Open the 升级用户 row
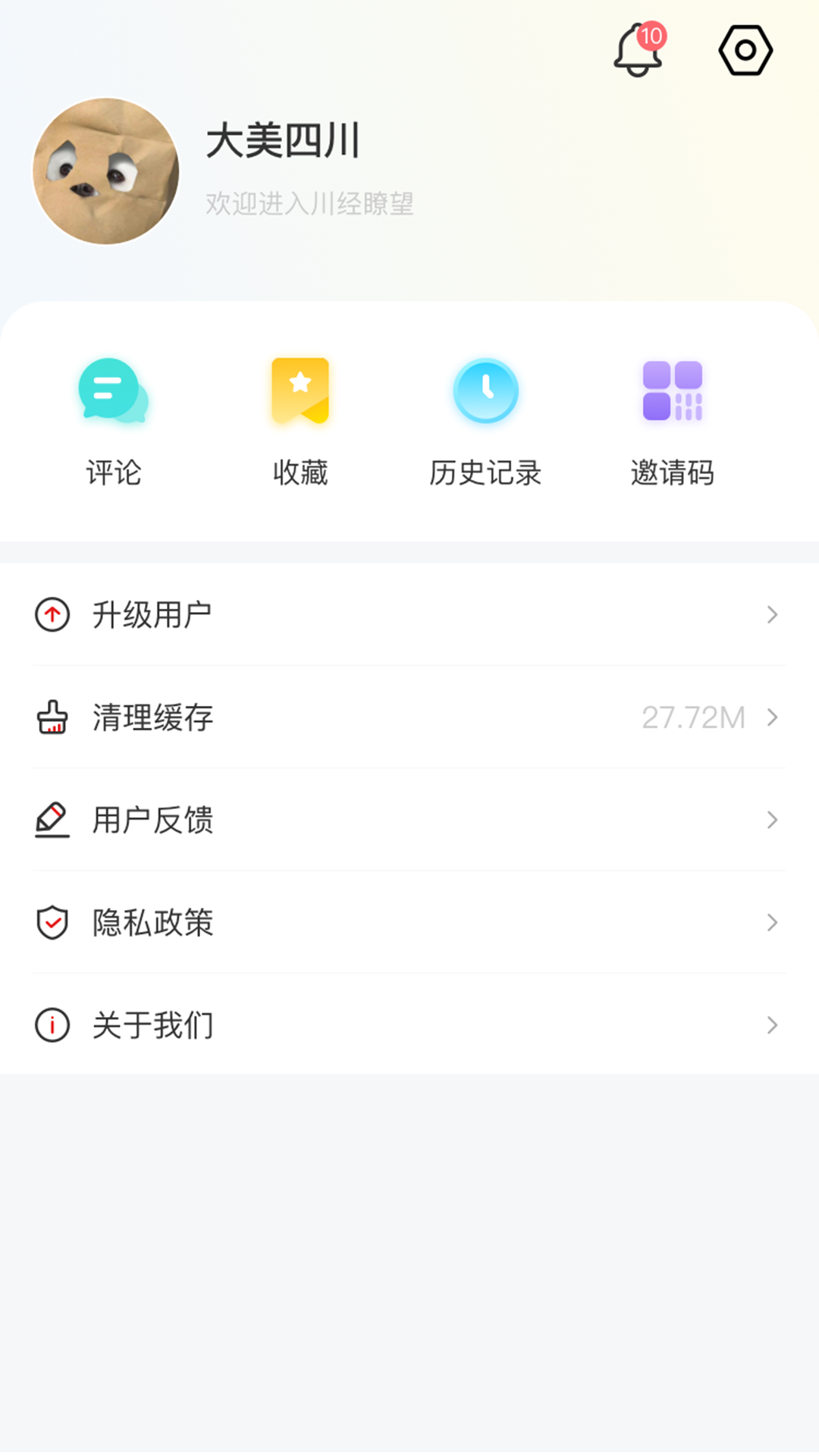This screenshot has height=1456, width=819. pyautogui.click(x=409, y=614)
